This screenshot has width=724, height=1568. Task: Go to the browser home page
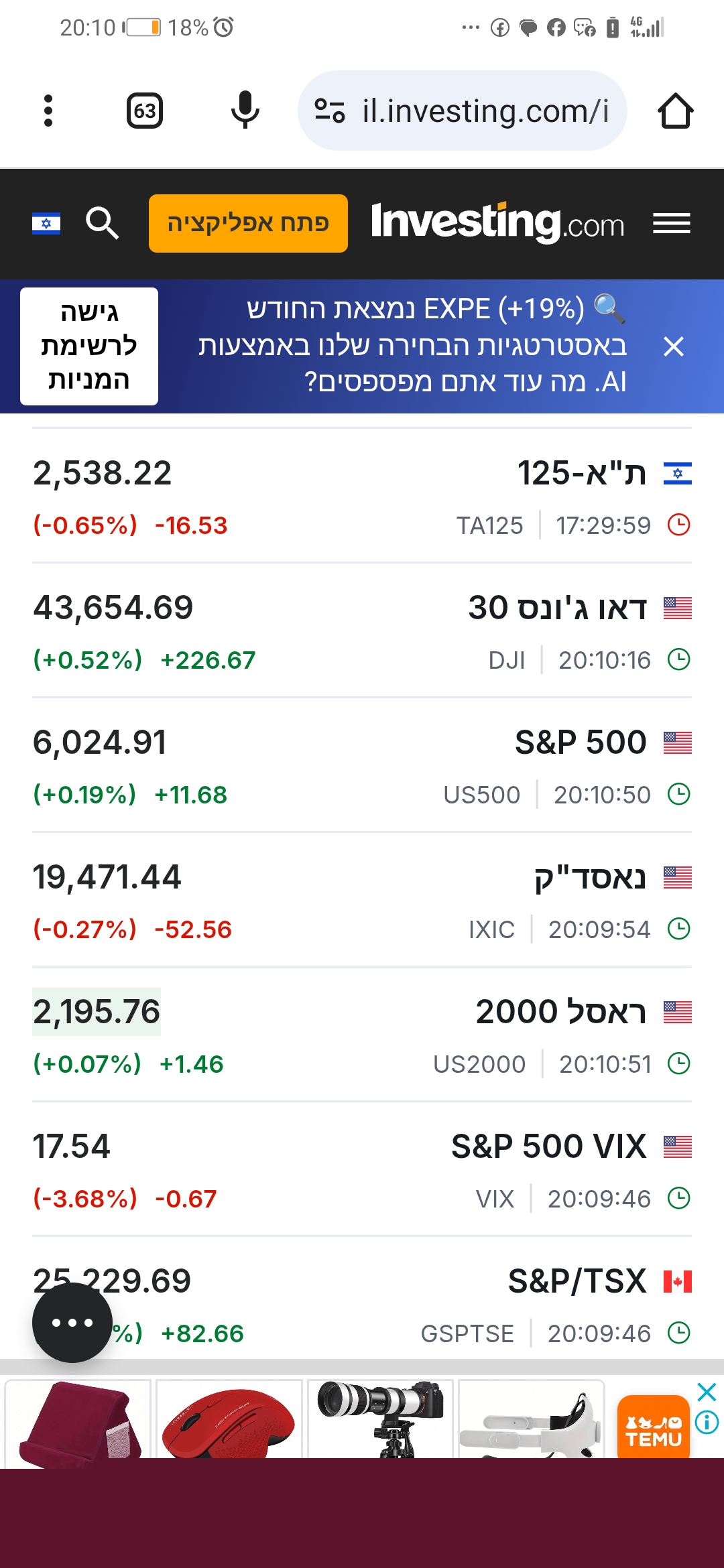tap(675, 111)
